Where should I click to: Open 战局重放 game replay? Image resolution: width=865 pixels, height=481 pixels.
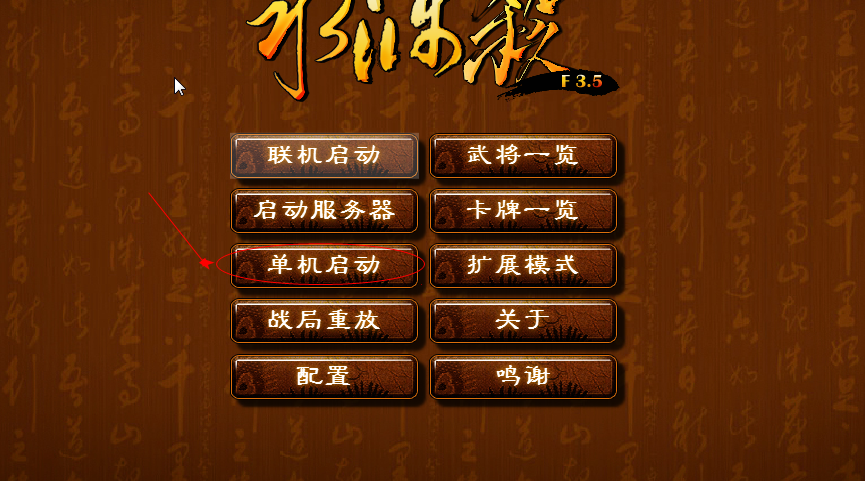(324, 321)
